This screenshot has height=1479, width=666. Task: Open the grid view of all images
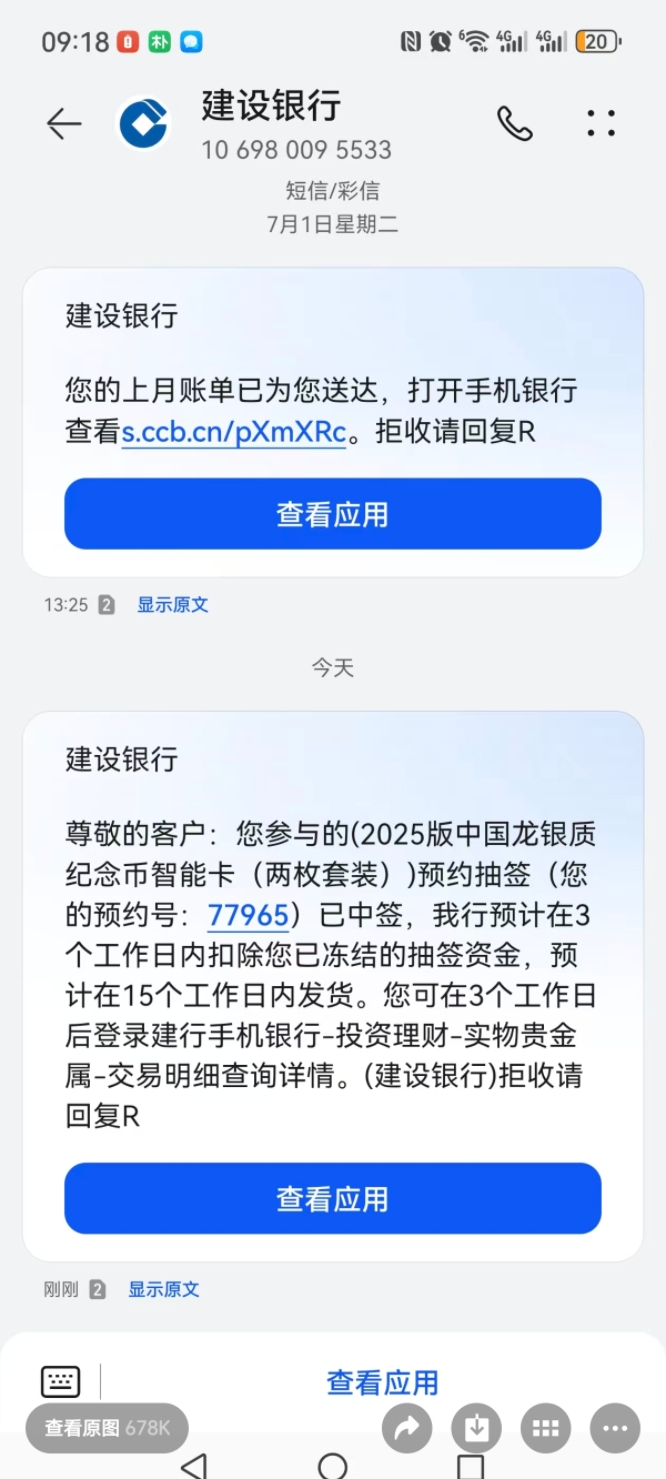pos(546,1429)
